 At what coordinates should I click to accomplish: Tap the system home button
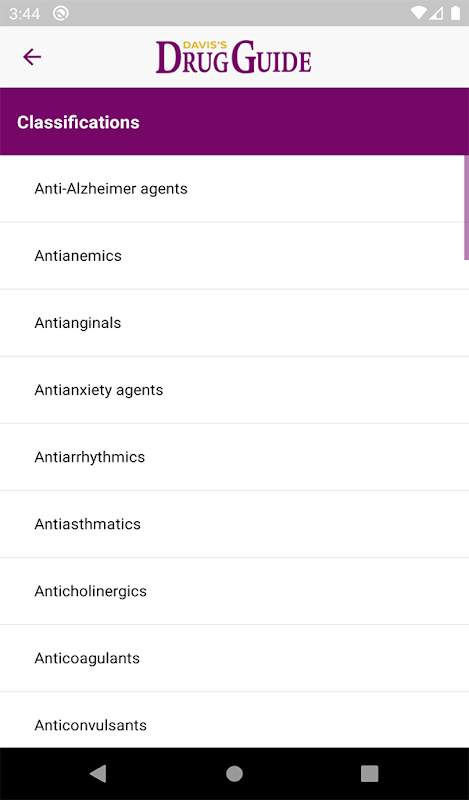[234, 773]
